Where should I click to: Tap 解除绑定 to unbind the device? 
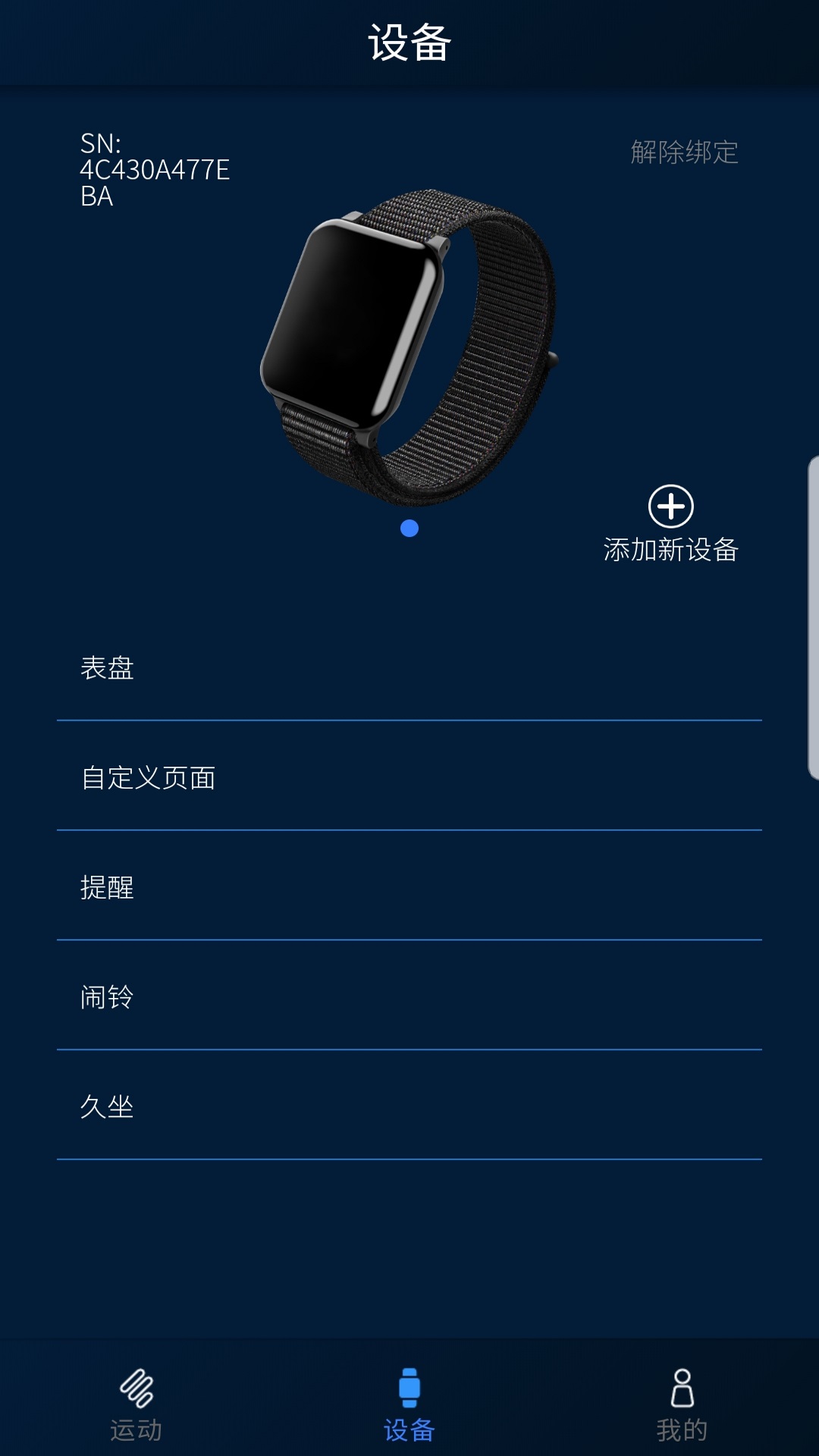click(x=684, y=152)
